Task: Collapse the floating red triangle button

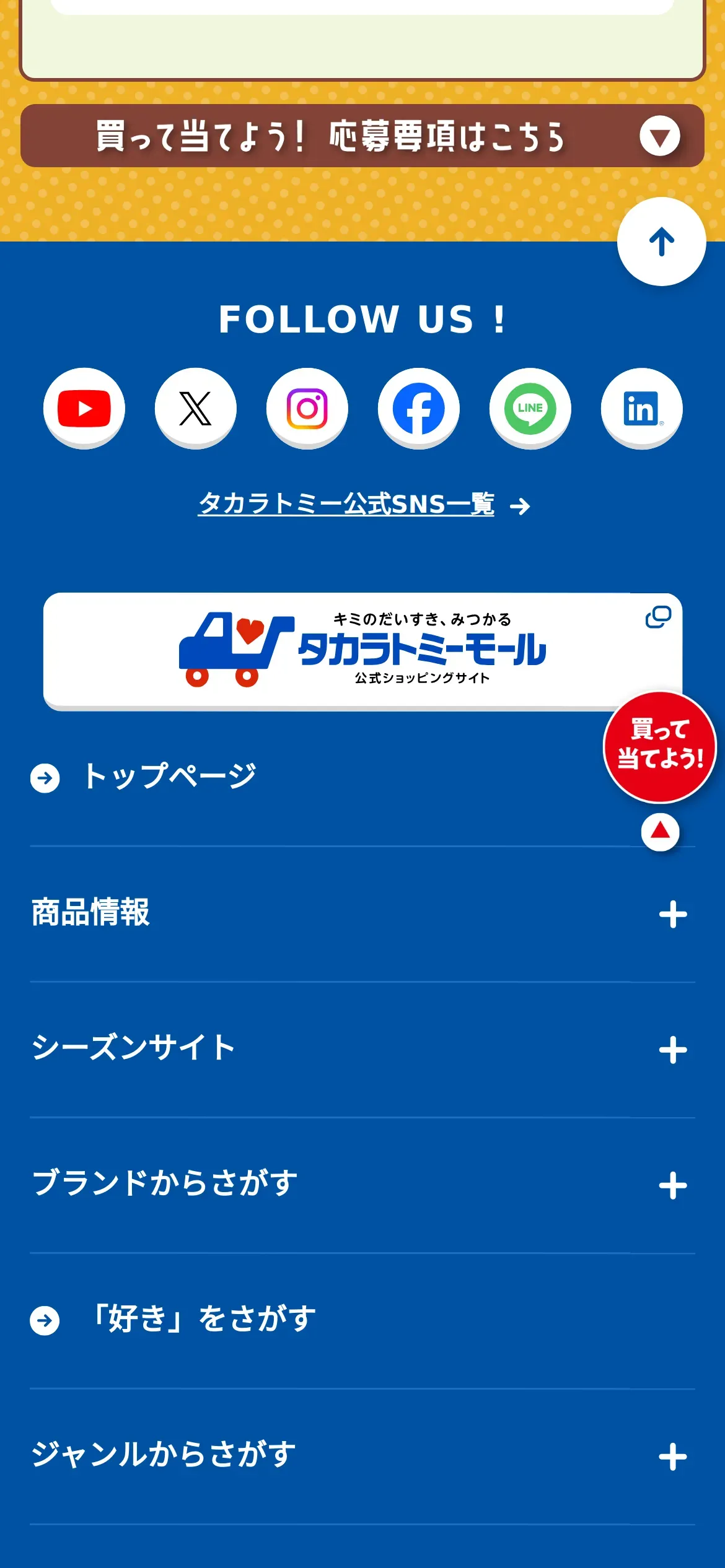Action: coord(660,832)
